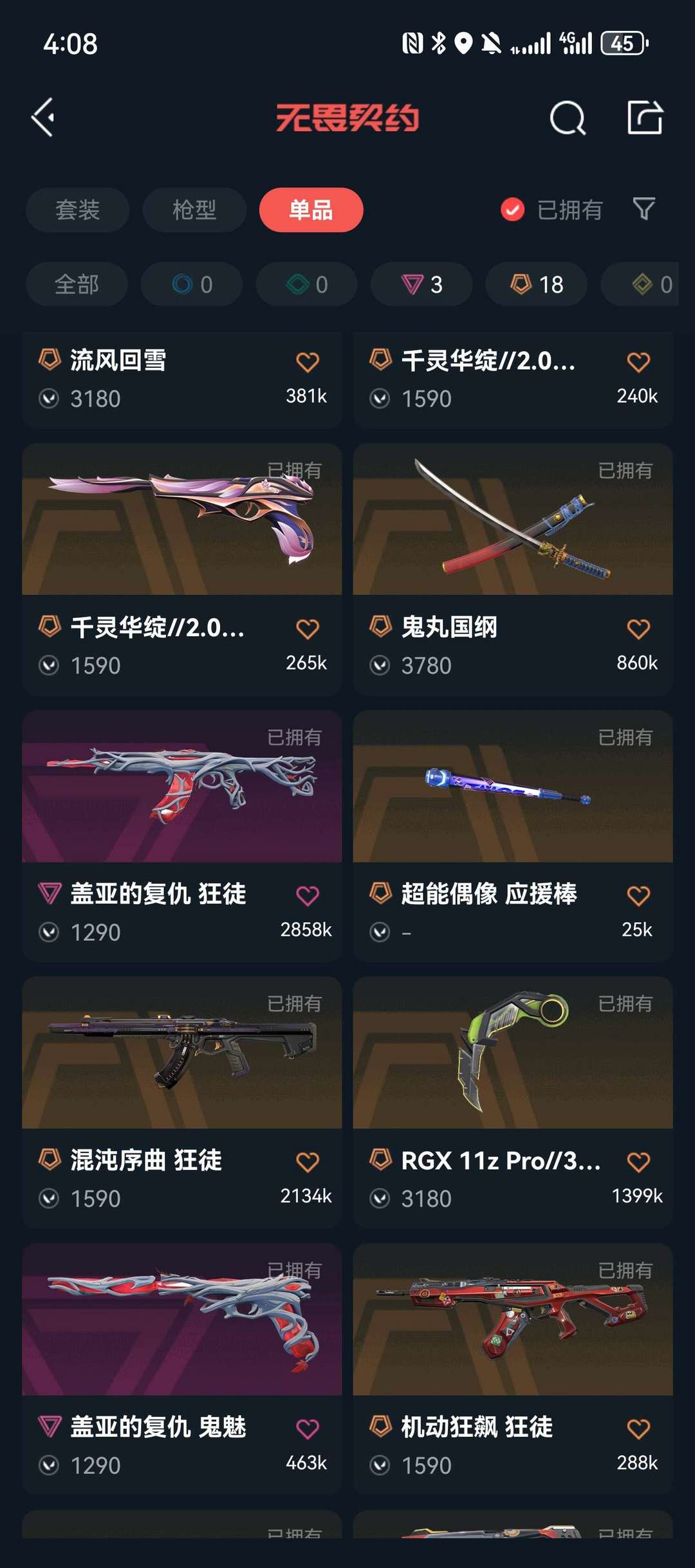695x1568 pixels.
Task: Like 盖亚的复仇 鬼魅 using the heart icon
Action: [x=307, y=1429]
